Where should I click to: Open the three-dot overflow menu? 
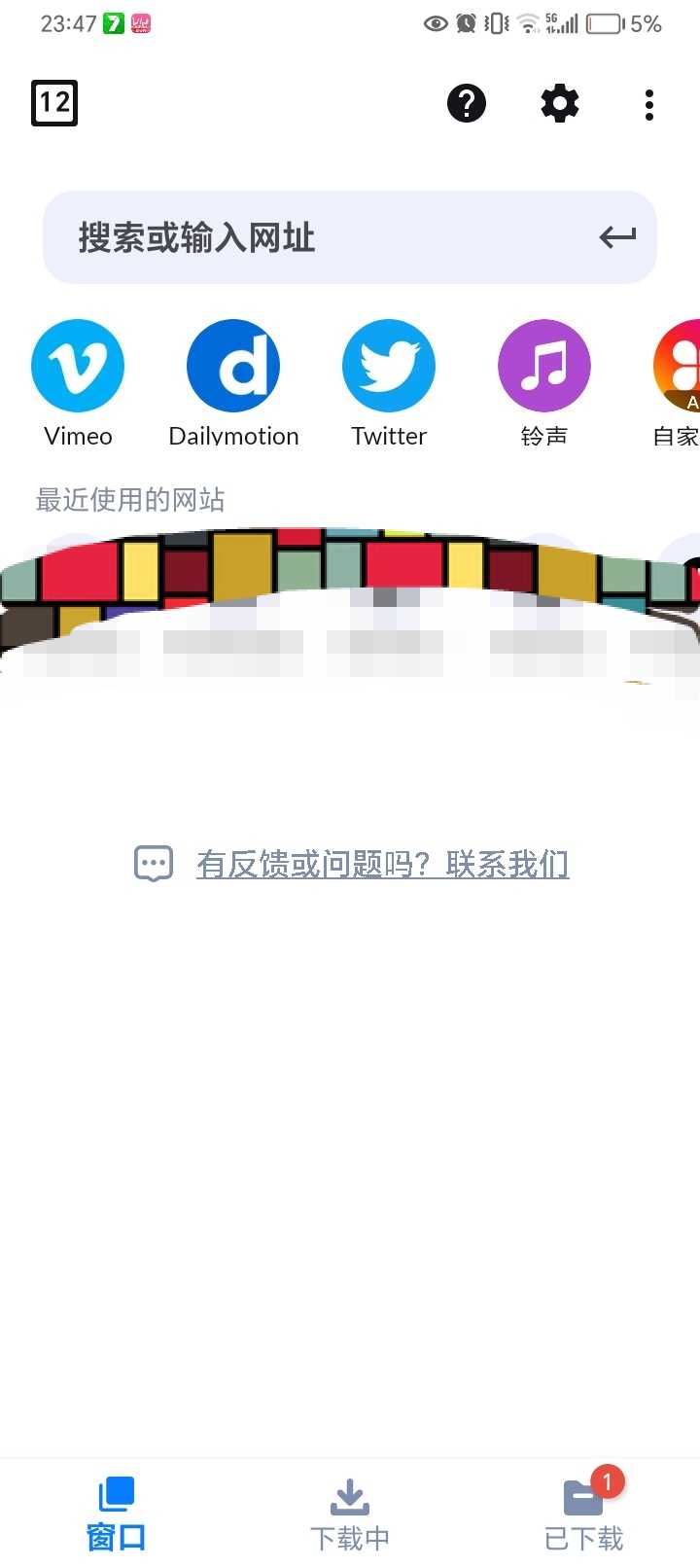[x=648, y=104]
